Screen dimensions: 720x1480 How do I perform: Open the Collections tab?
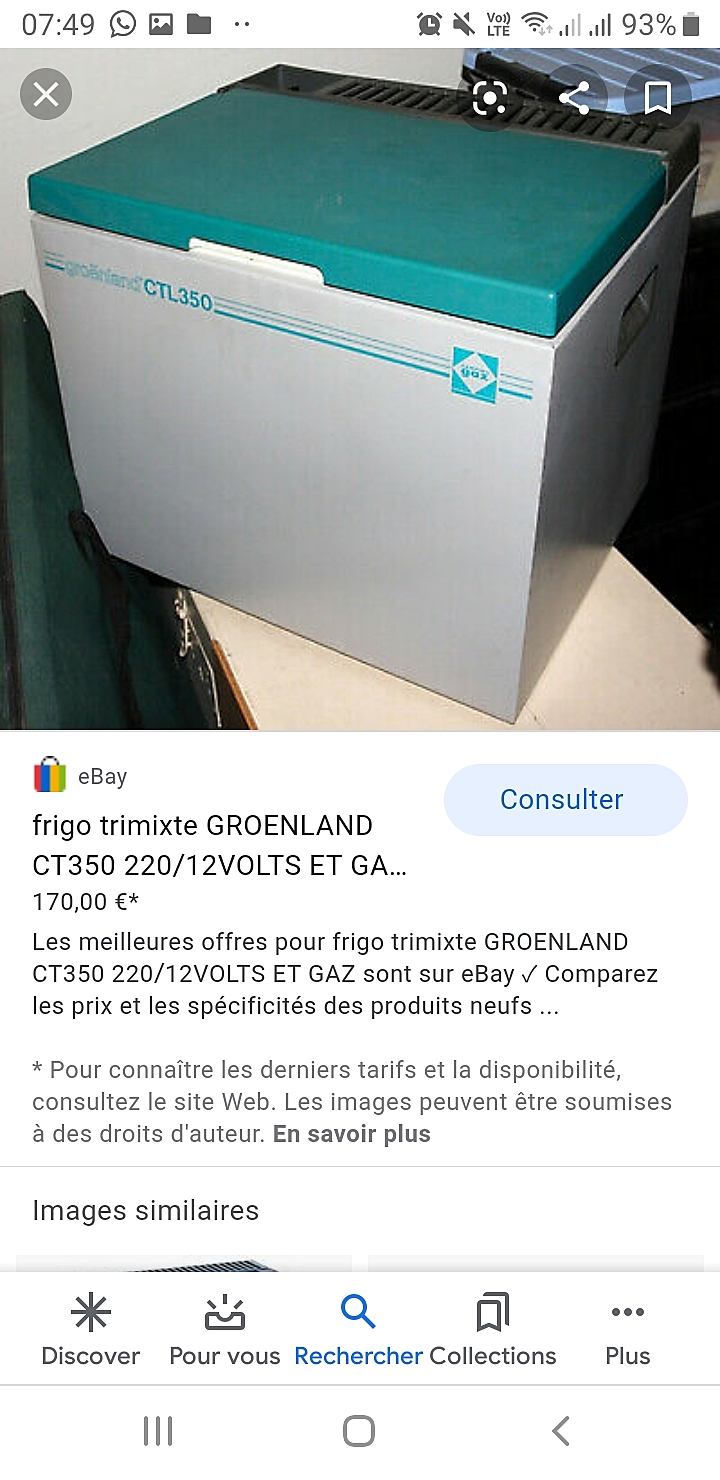tap(493, 1330)
